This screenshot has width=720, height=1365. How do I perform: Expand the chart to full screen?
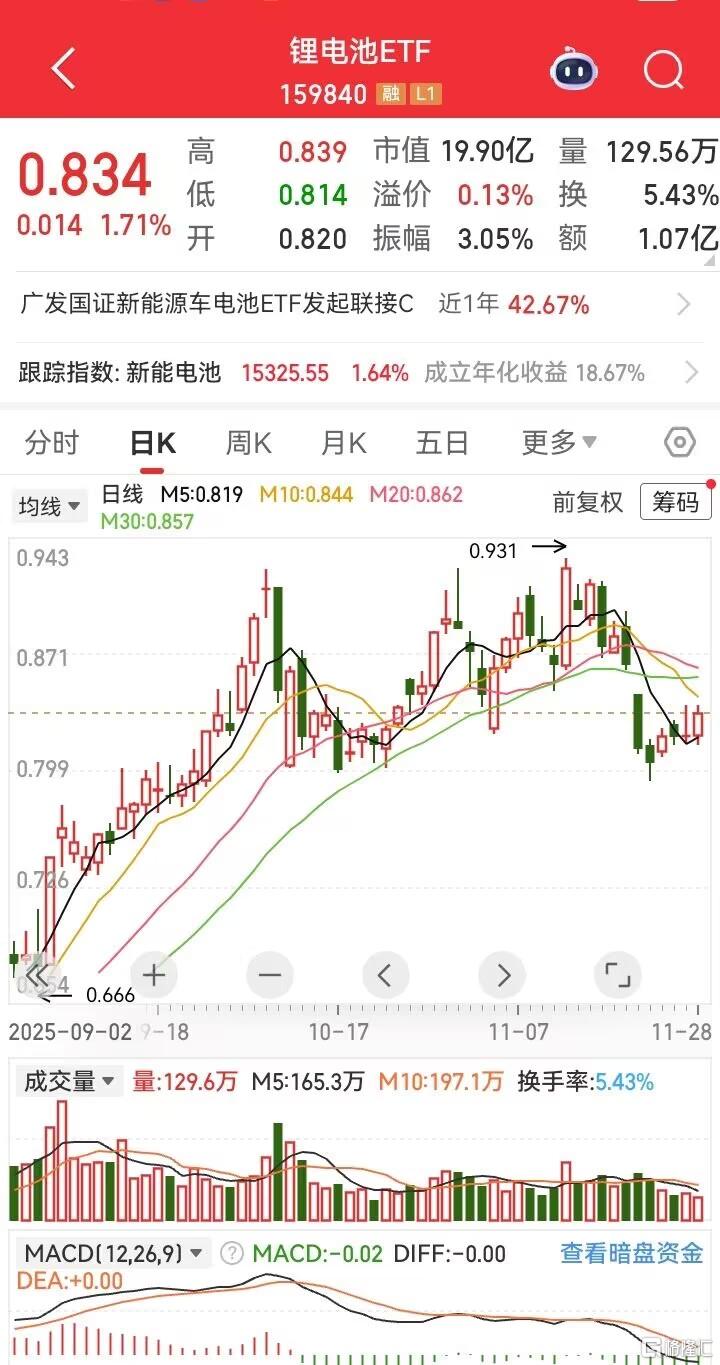(618, 974)
